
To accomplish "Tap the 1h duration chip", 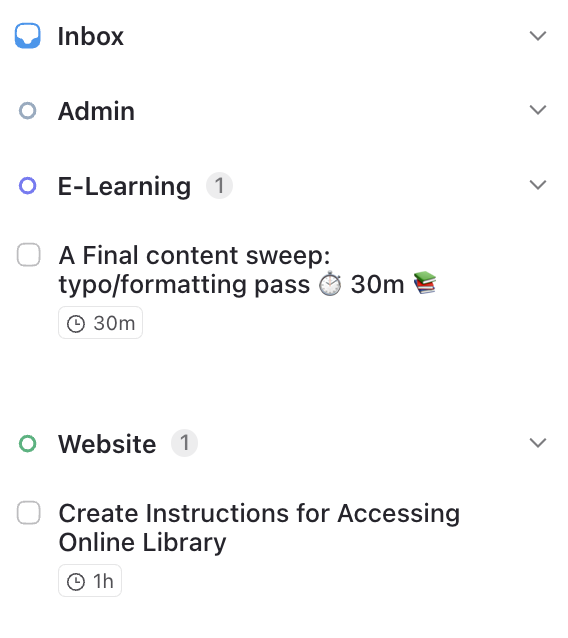I will (x=90, y=581).
